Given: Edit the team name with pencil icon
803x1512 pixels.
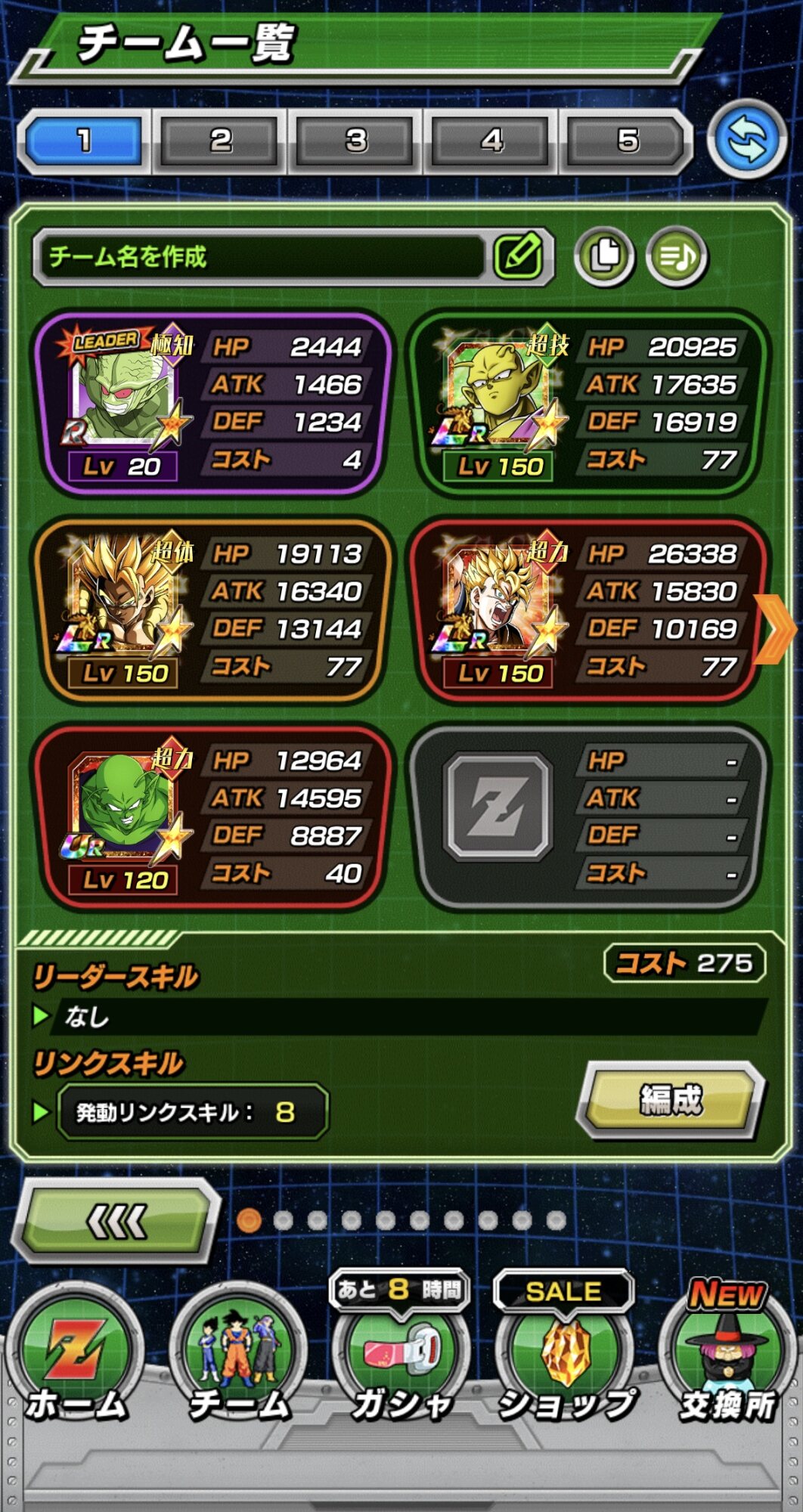Looking at the screenshot, I should [519, 256].
